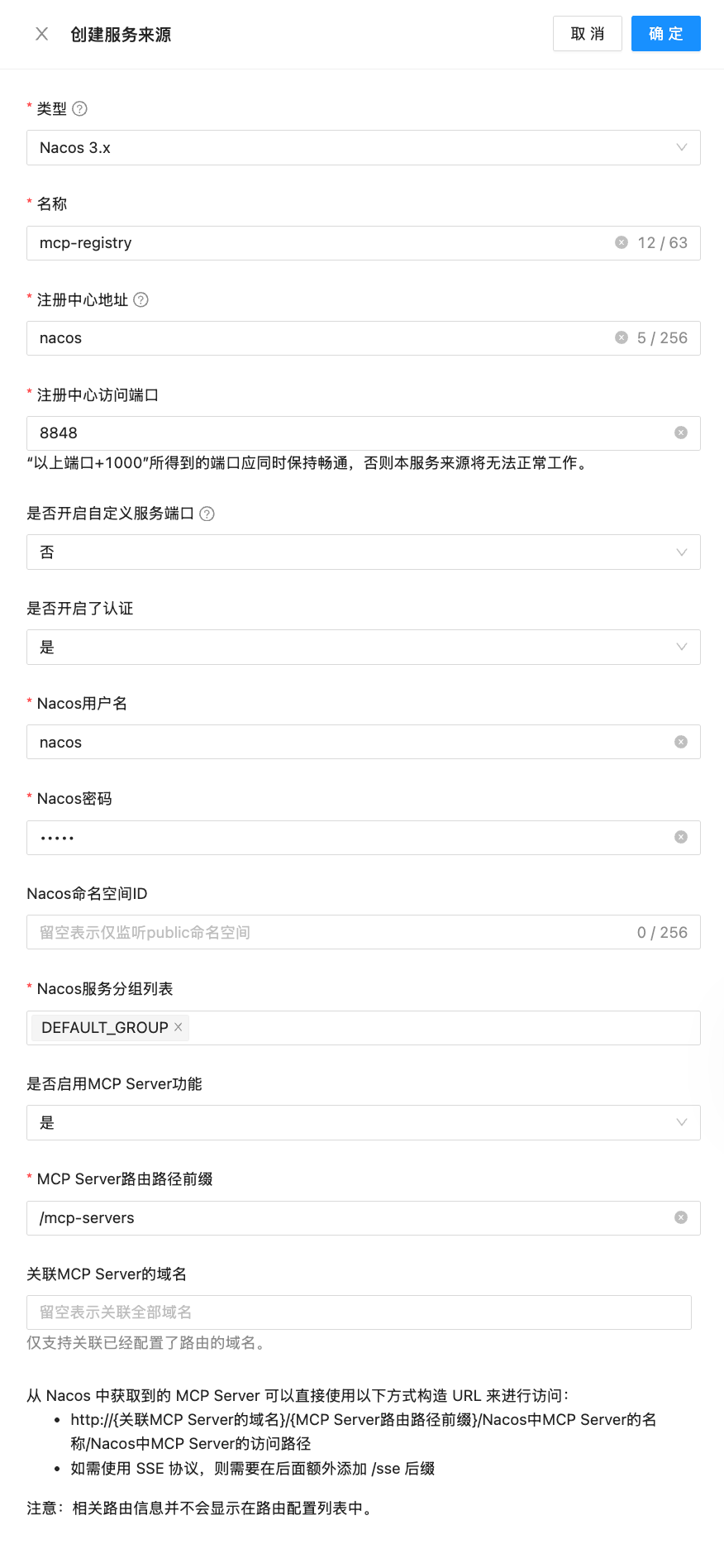Image resolution: width=724 pixels, height=1568 pixels.
Task: Open the 是否启用MCP Server功能 dropdown
Action: click(363, 1123)
